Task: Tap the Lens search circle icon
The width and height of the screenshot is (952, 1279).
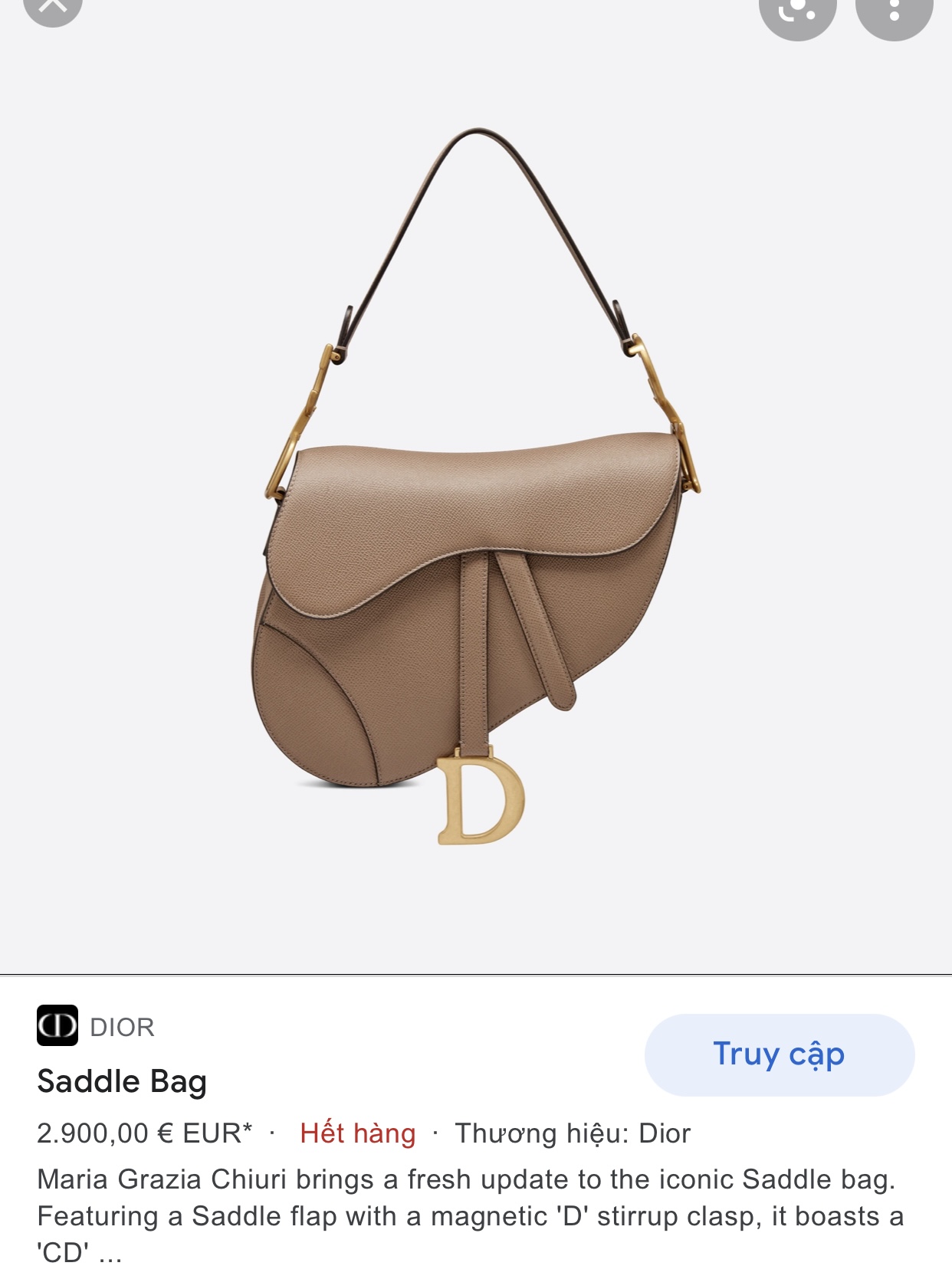Action: point(797,12)
